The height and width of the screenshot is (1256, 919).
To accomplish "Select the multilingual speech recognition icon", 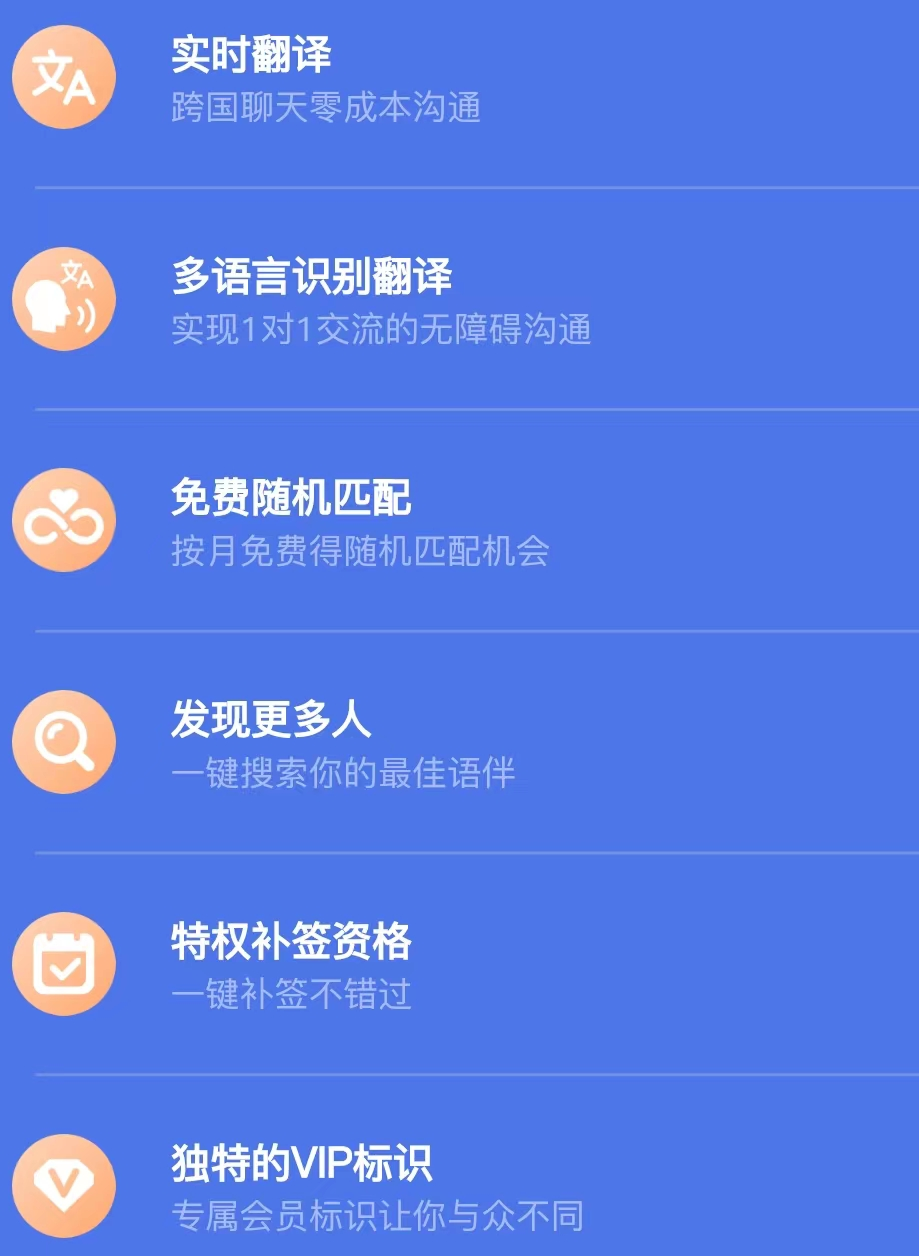I will 63,298.
